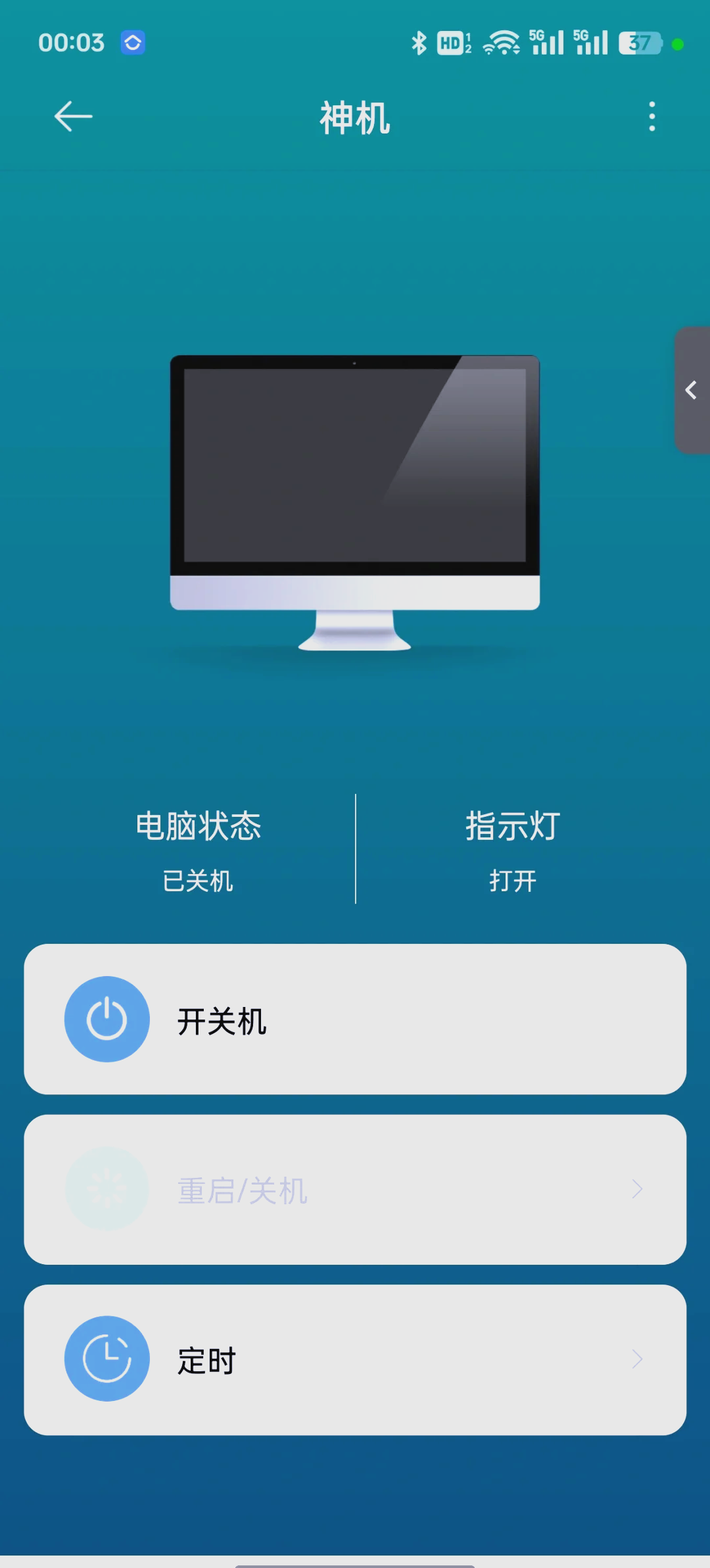Open the three-dot overflow menu
This screenshot has height=1568, width=710.
(650, 116)
